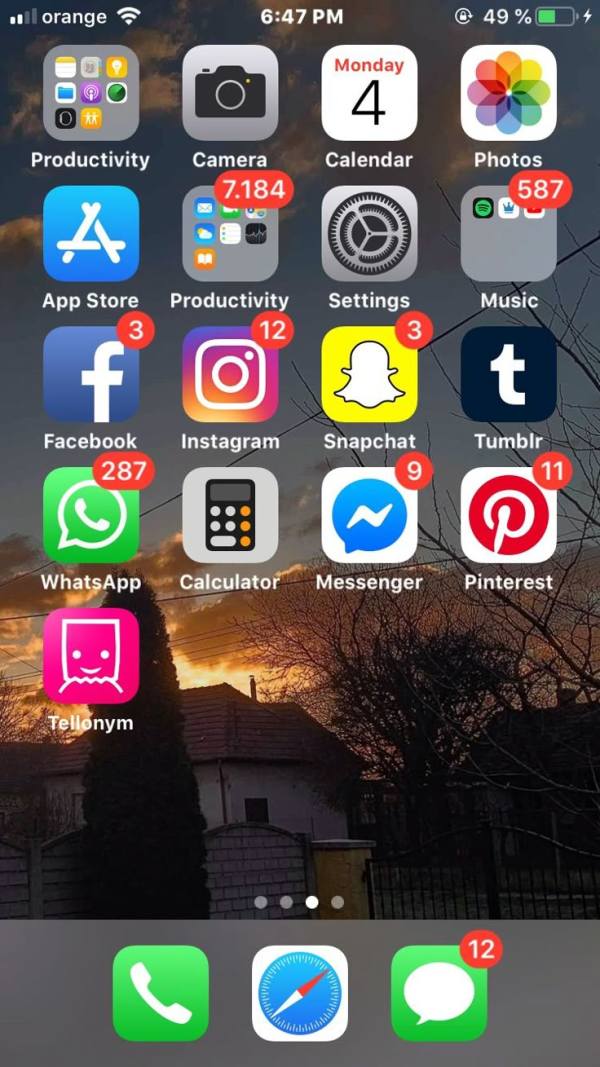Open the Phone app in the dock
The height and width of the screenshot is (1067, 600).
point(161,993)
